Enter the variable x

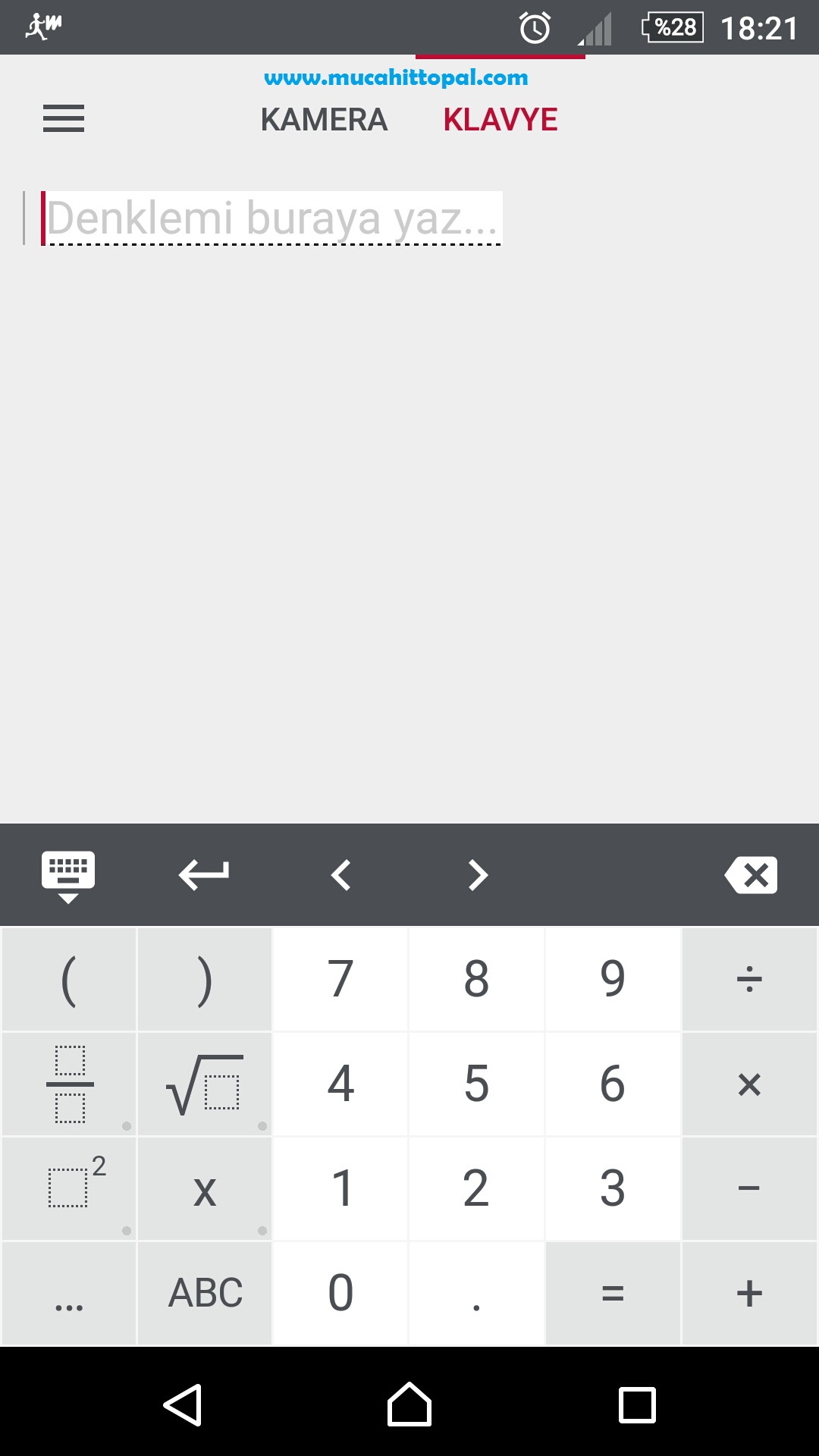[x=205, y=1188]
